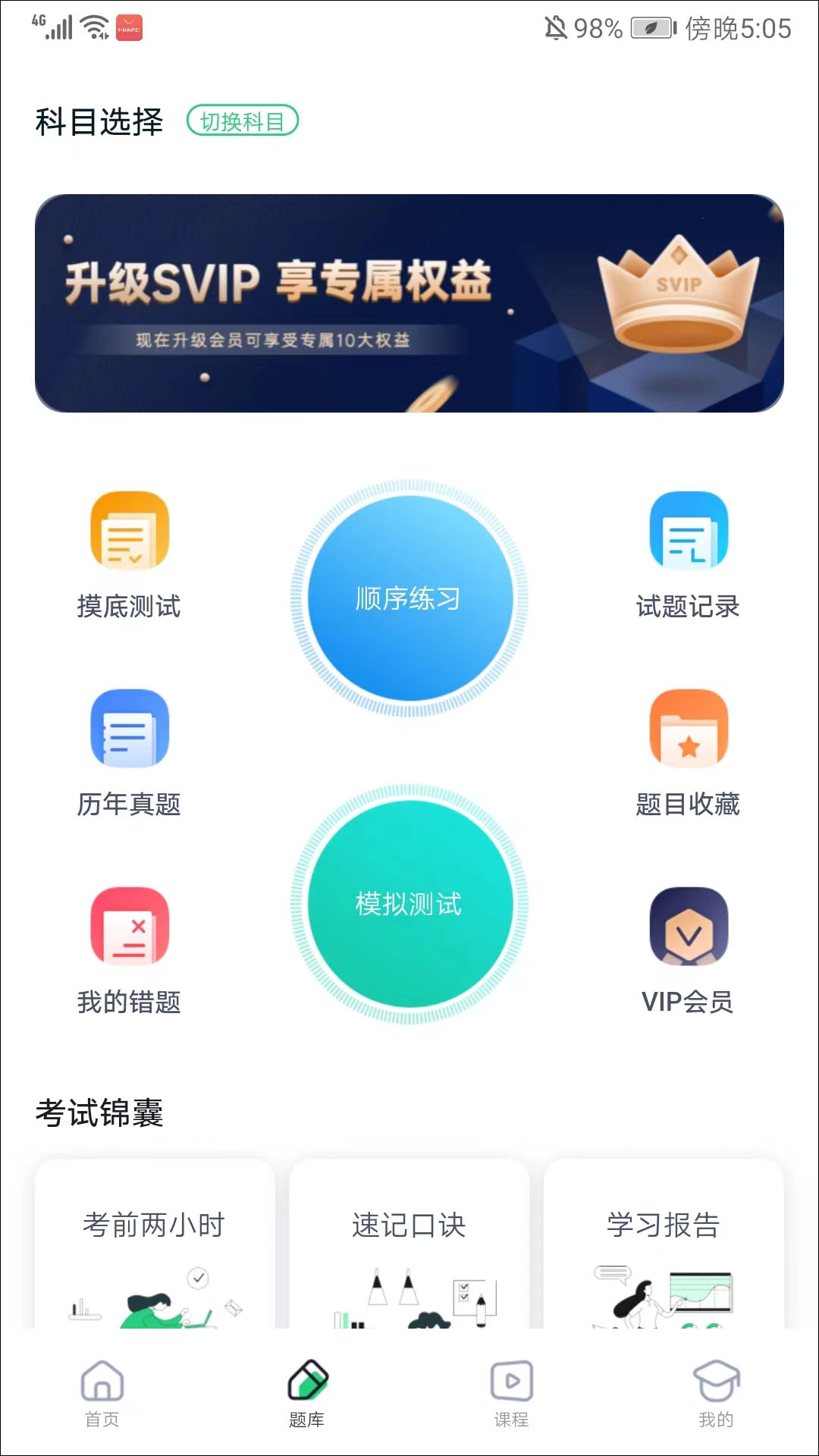
Task: Tap the 科目选择 page title
Action: pos(99,120)
